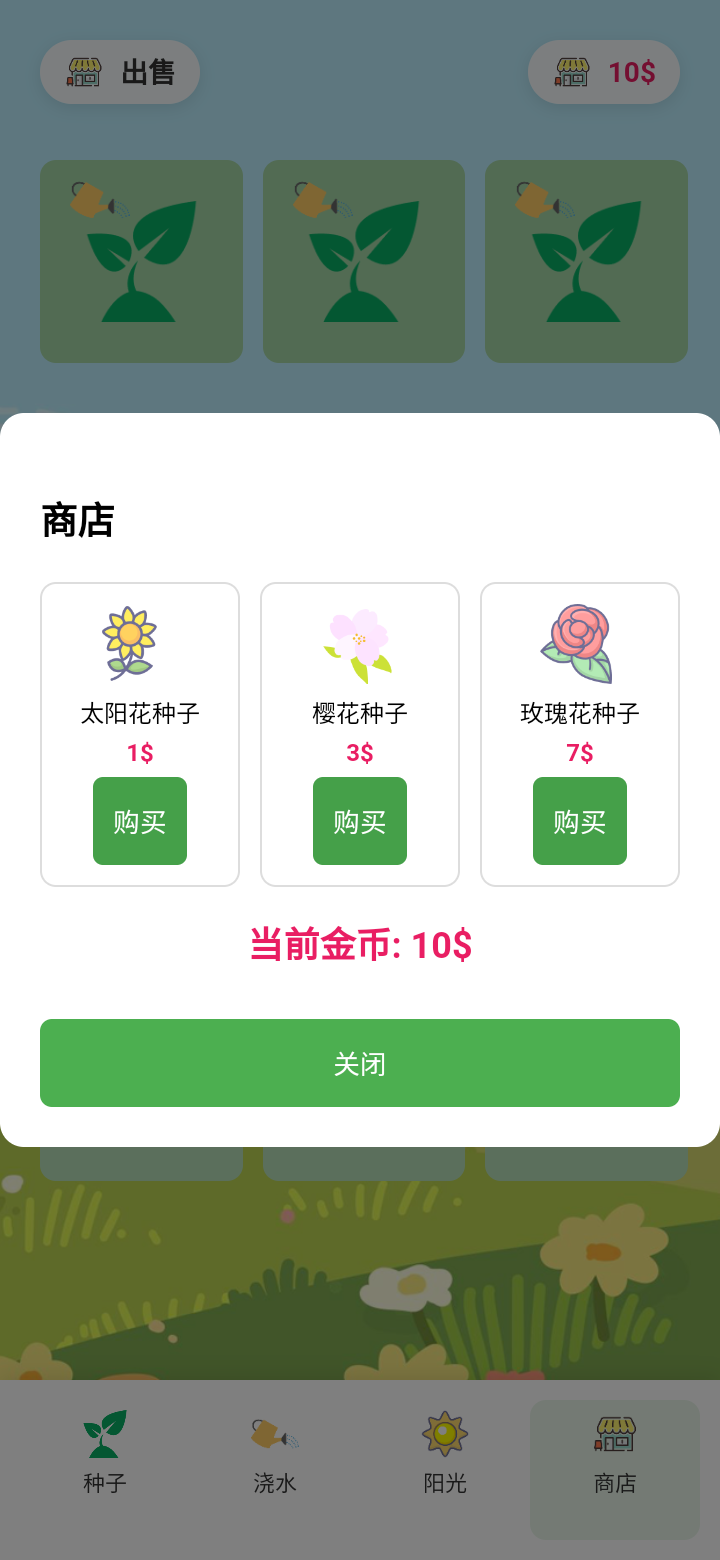Buy the 太阳花种子 for 1$
The width and height of the screenshot is (720, 1560).
click(139, 820)
